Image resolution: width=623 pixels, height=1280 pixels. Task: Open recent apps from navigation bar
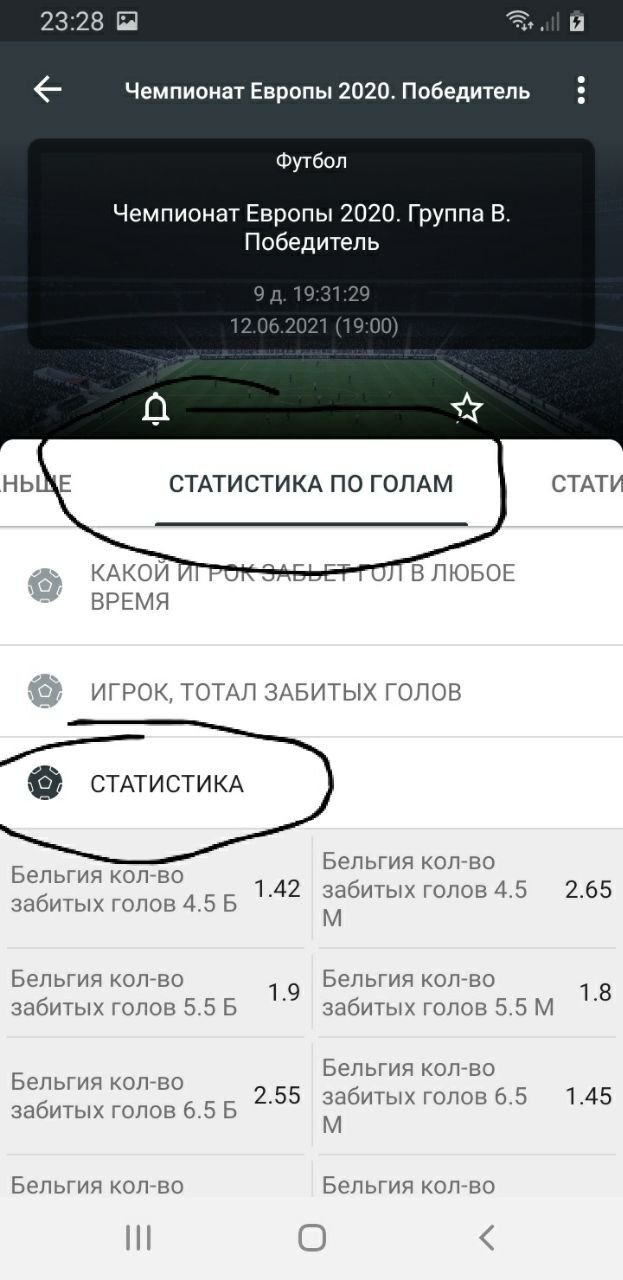pos(138,1238)
